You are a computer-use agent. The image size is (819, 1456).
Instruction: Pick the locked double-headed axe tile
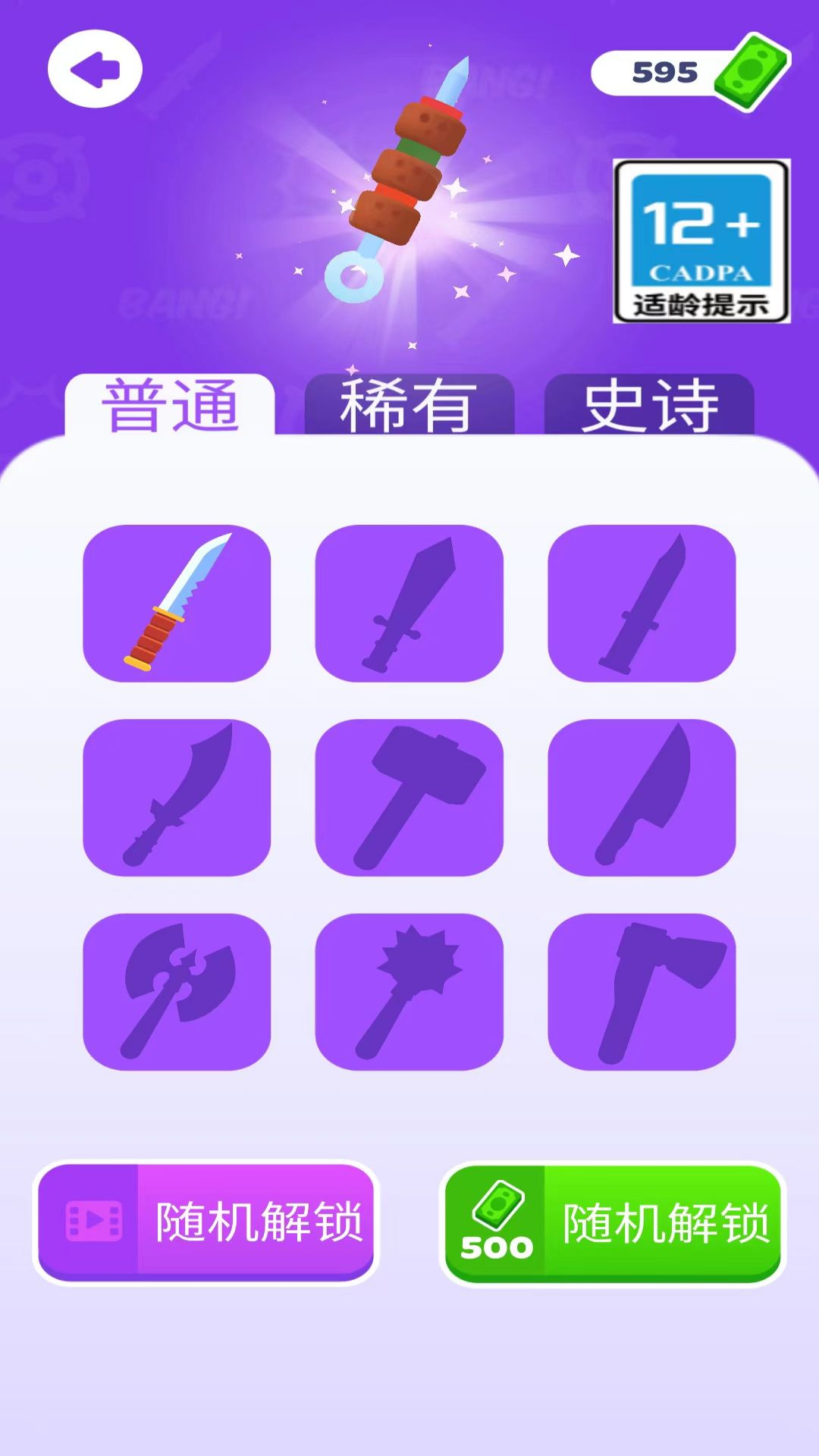pos(177,991)
